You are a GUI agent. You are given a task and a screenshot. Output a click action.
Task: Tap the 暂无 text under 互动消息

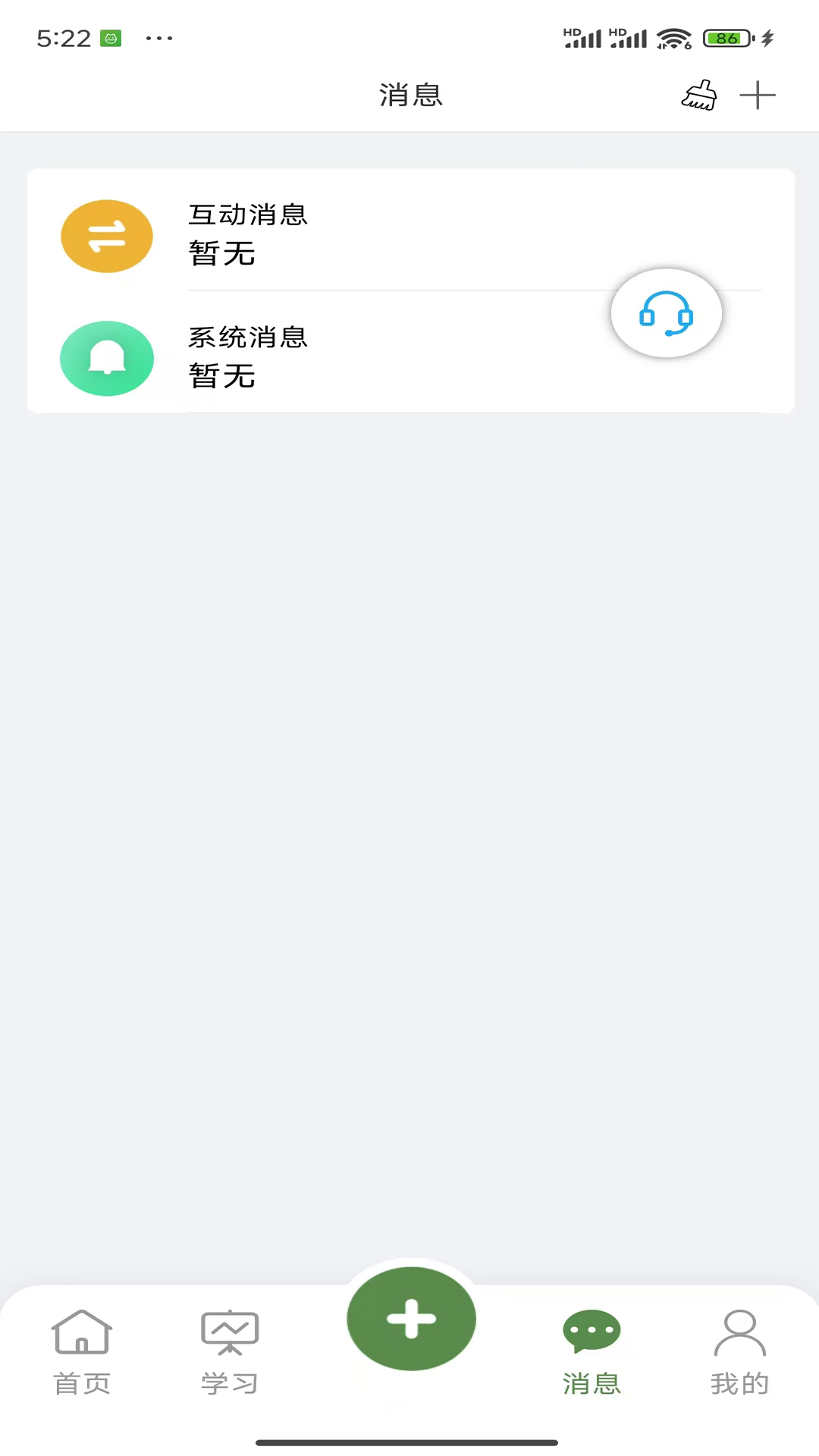221,255
